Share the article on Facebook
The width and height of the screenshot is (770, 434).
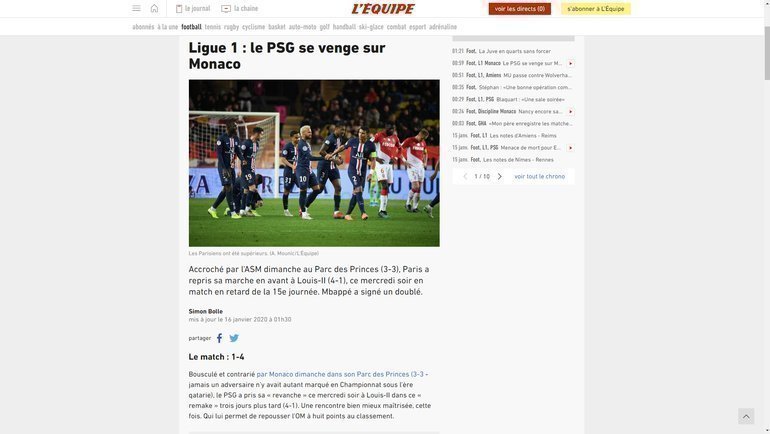tap(220, 338)
